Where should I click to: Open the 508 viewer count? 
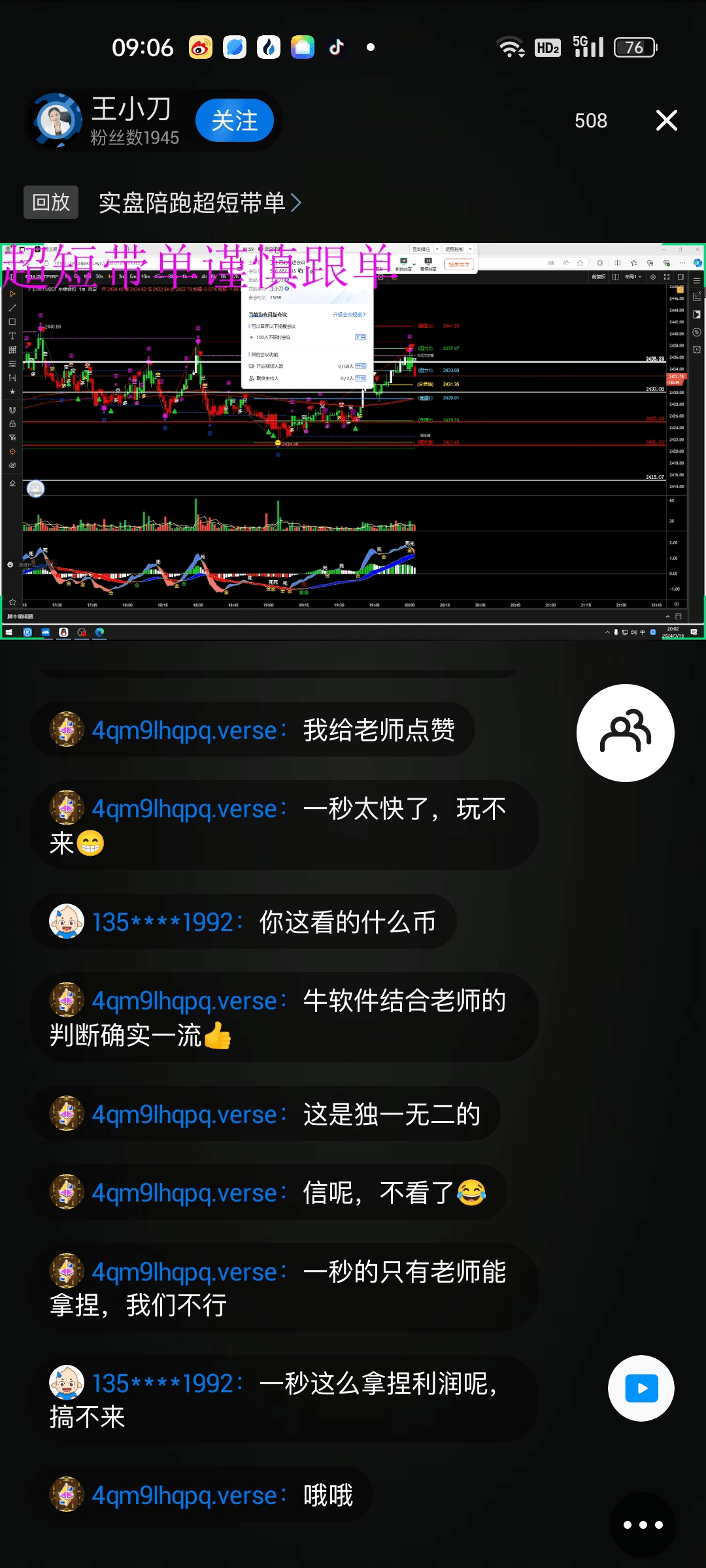tap(591, 121)
